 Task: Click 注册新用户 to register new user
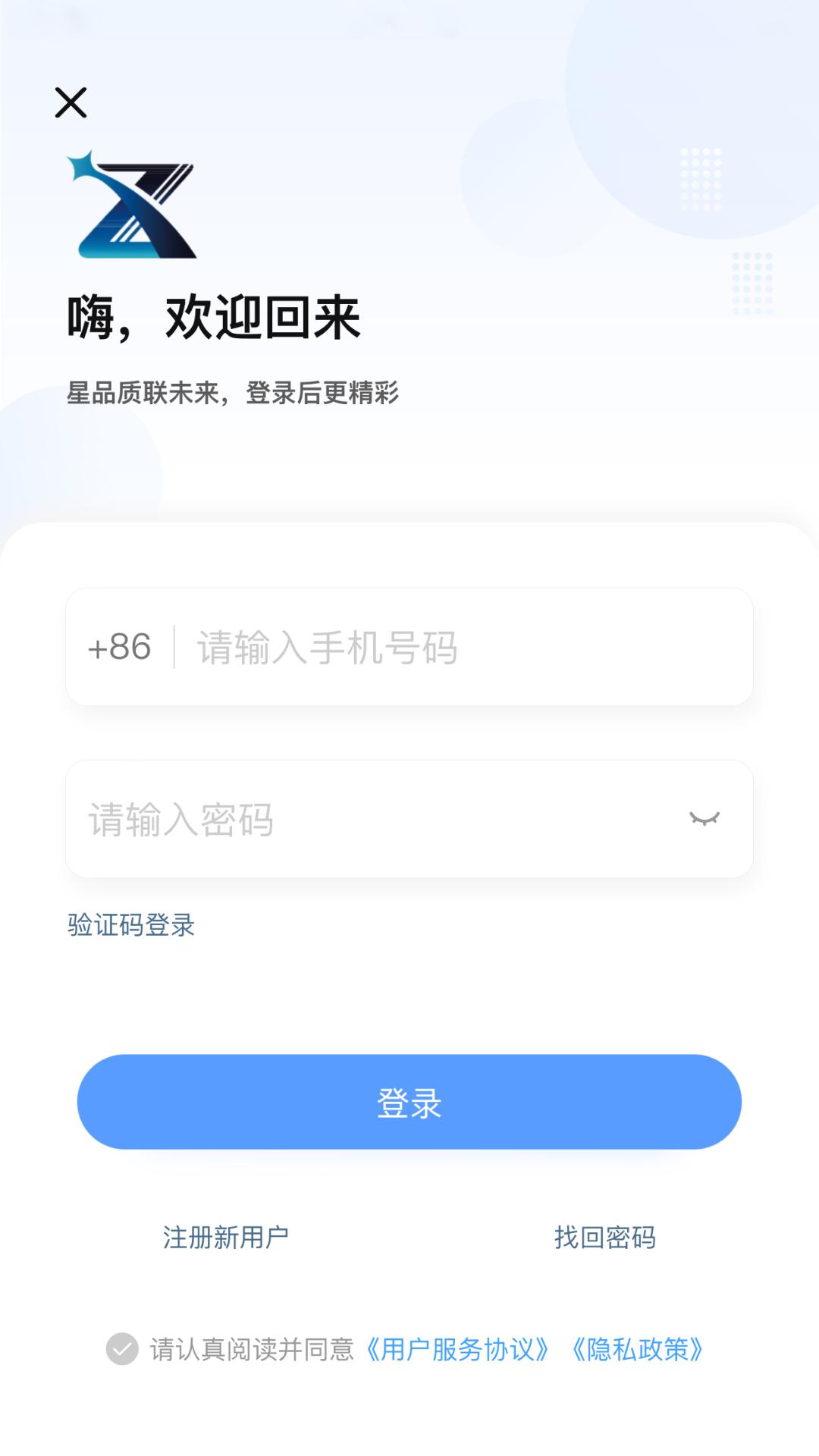(227, 1238)
